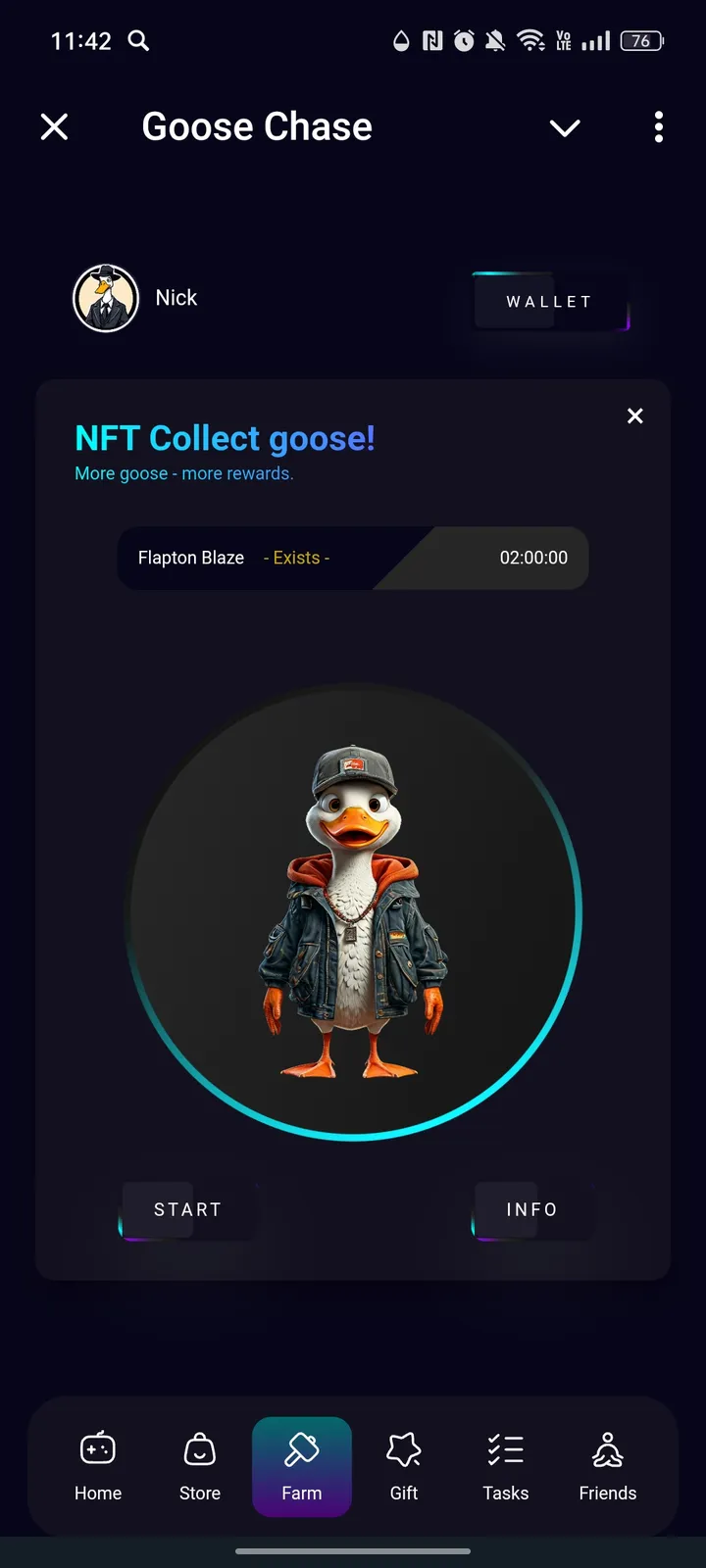Tap Nick's detective avatar picture
Viewport: 706px width, 1568px height.
tap(106, 297)
